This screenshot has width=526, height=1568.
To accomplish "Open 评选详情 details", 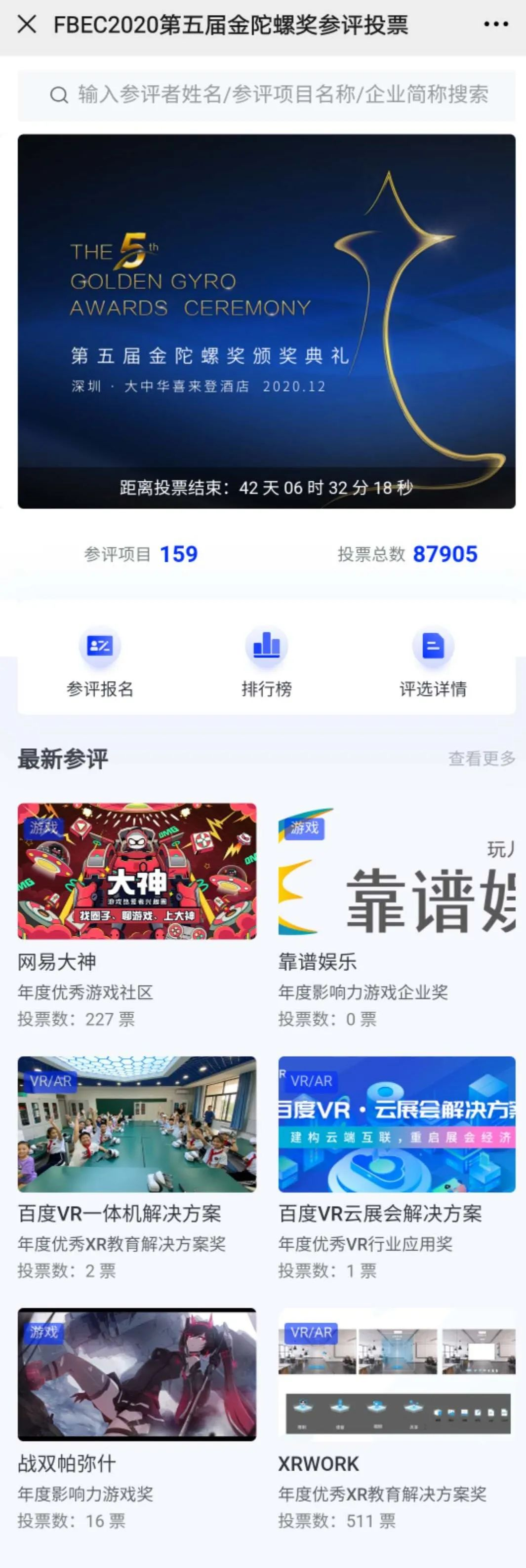I will click(433, 662).
